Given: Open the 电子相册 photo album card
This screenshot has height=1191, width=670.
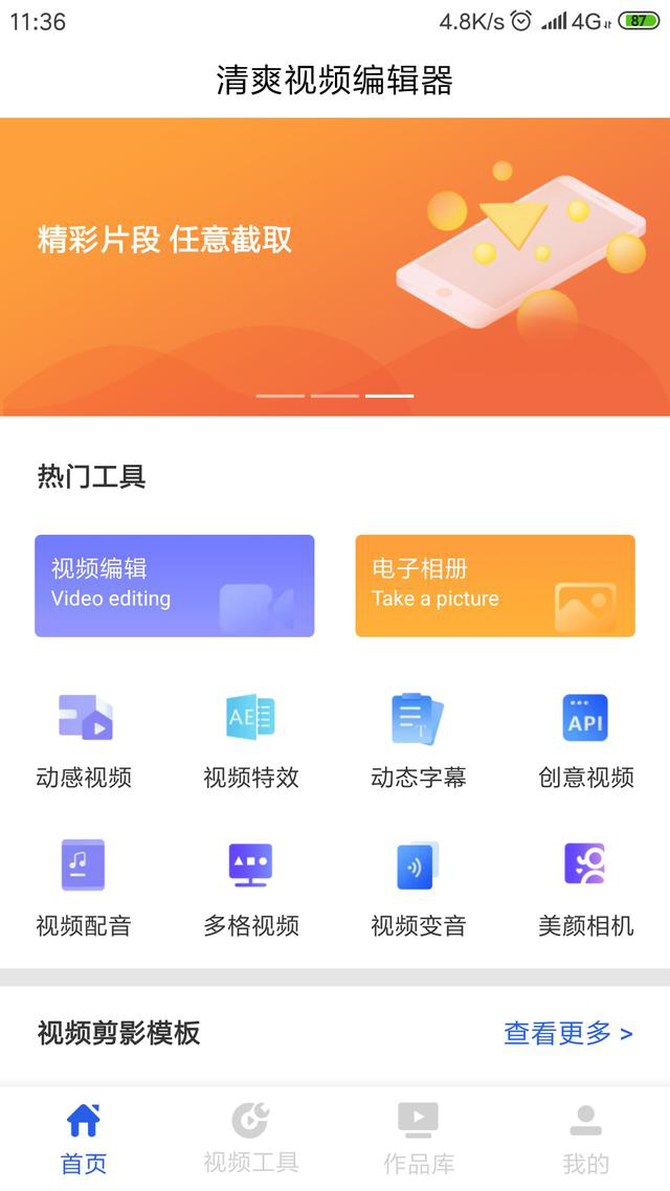Looking at the screenshot, I should pyautogui.click(x=495, y=586).
